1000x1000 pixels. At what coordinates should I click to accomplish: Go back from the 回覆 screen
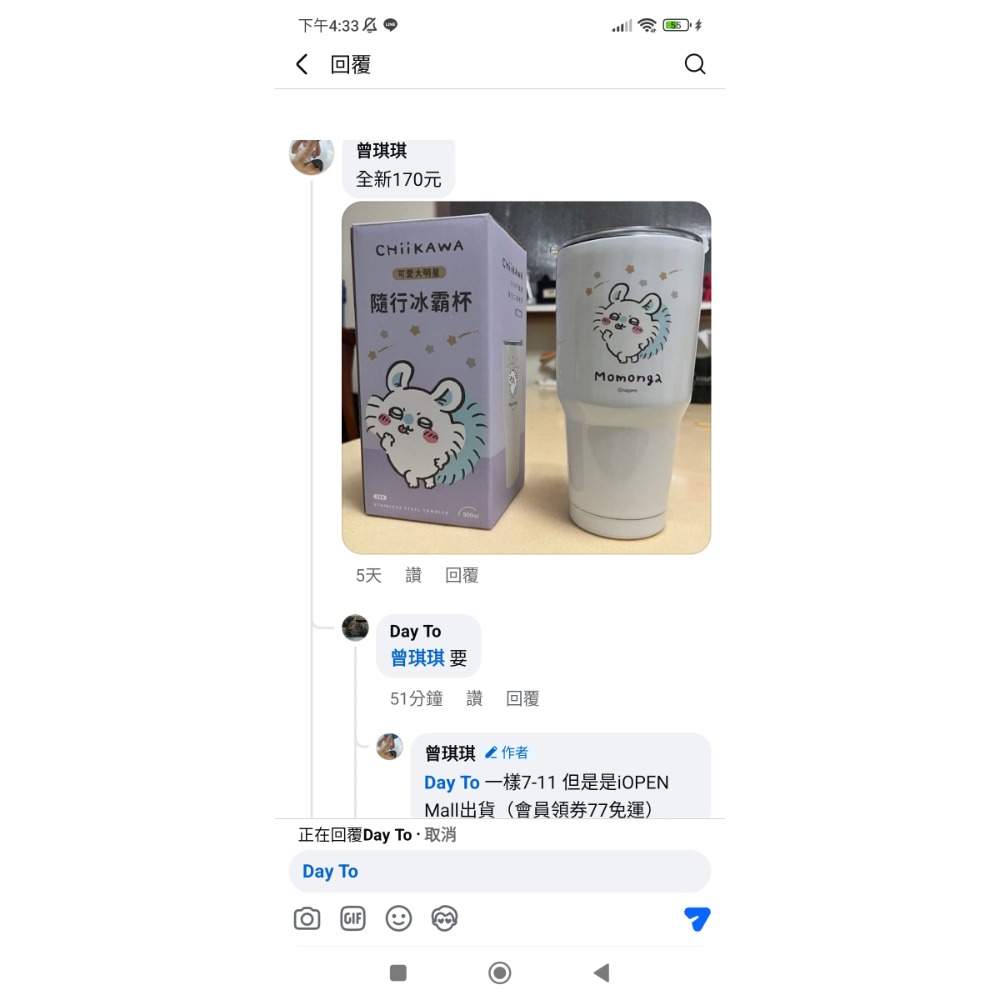[x=302, y=65]
